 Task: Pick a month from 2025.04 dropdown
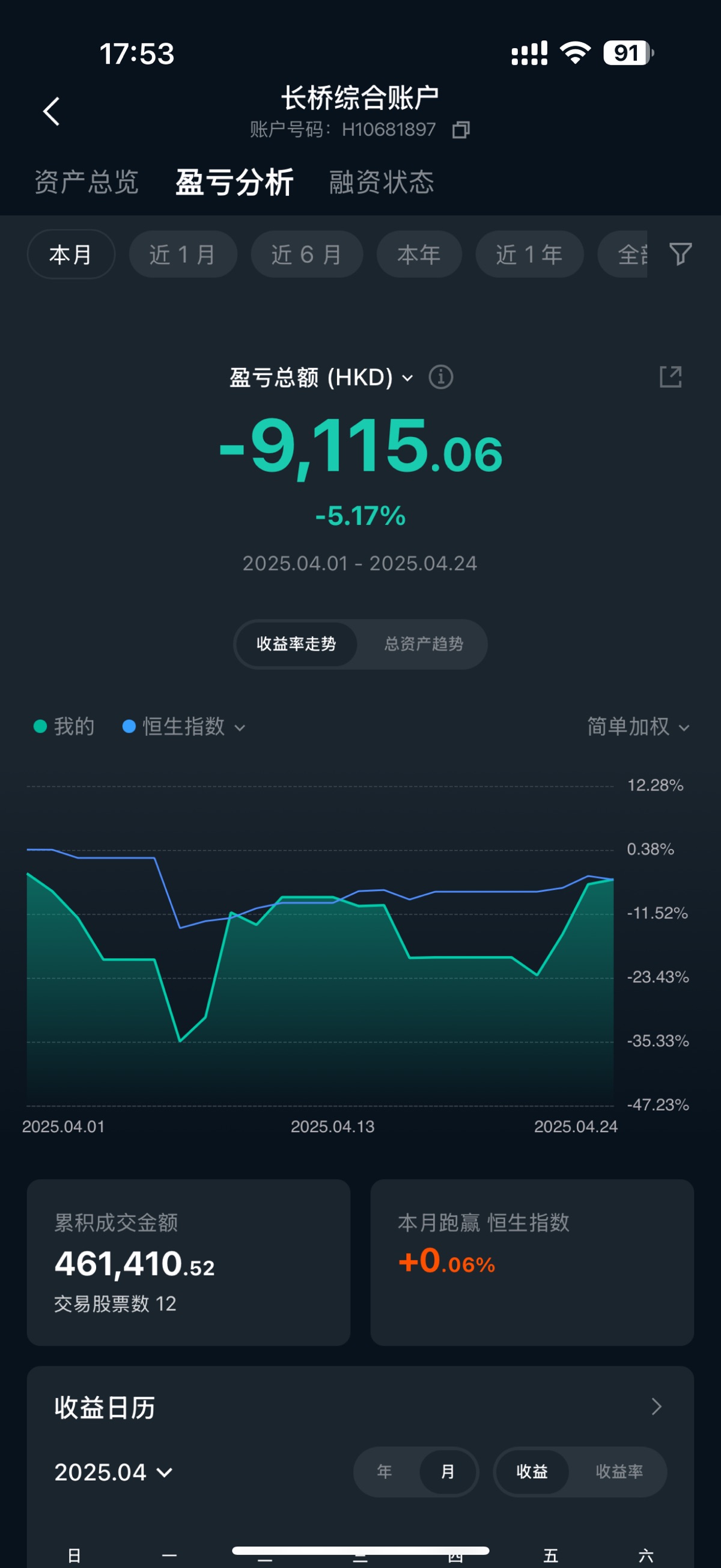click(113, 1472)
